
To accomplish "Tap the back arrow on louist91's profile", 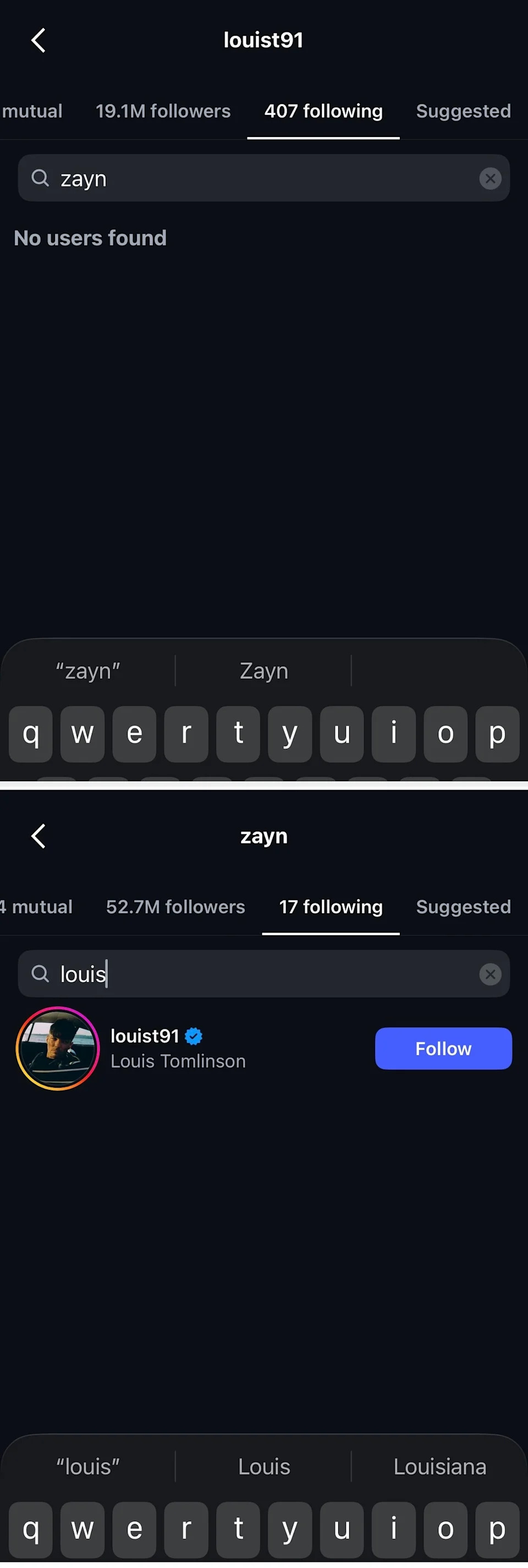I will 38,40.
